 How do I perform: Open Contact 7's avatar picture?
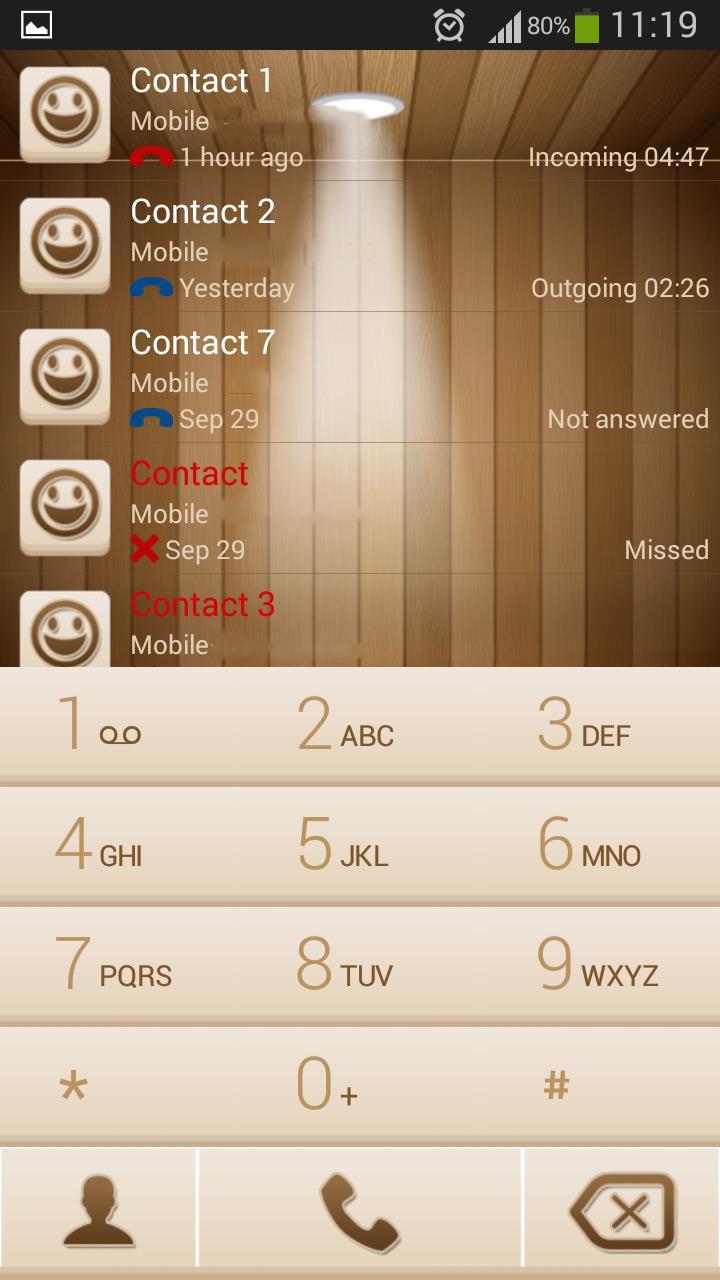[64, 374]
